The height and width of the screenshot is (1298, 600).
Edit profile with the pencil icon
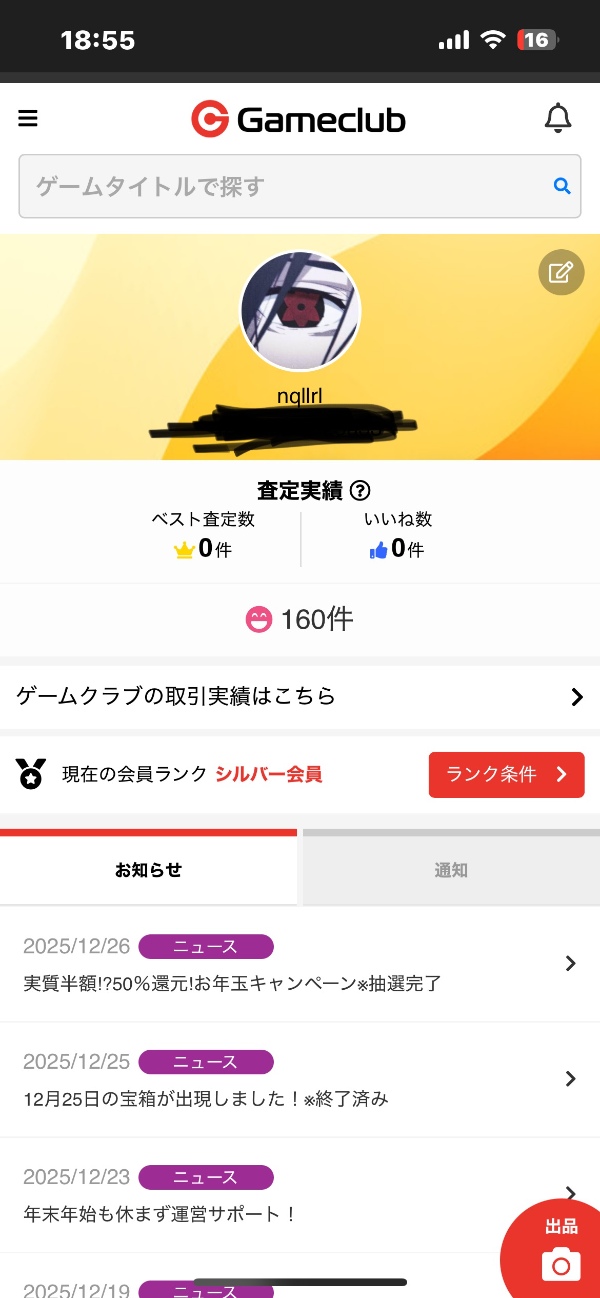(561, 272)
